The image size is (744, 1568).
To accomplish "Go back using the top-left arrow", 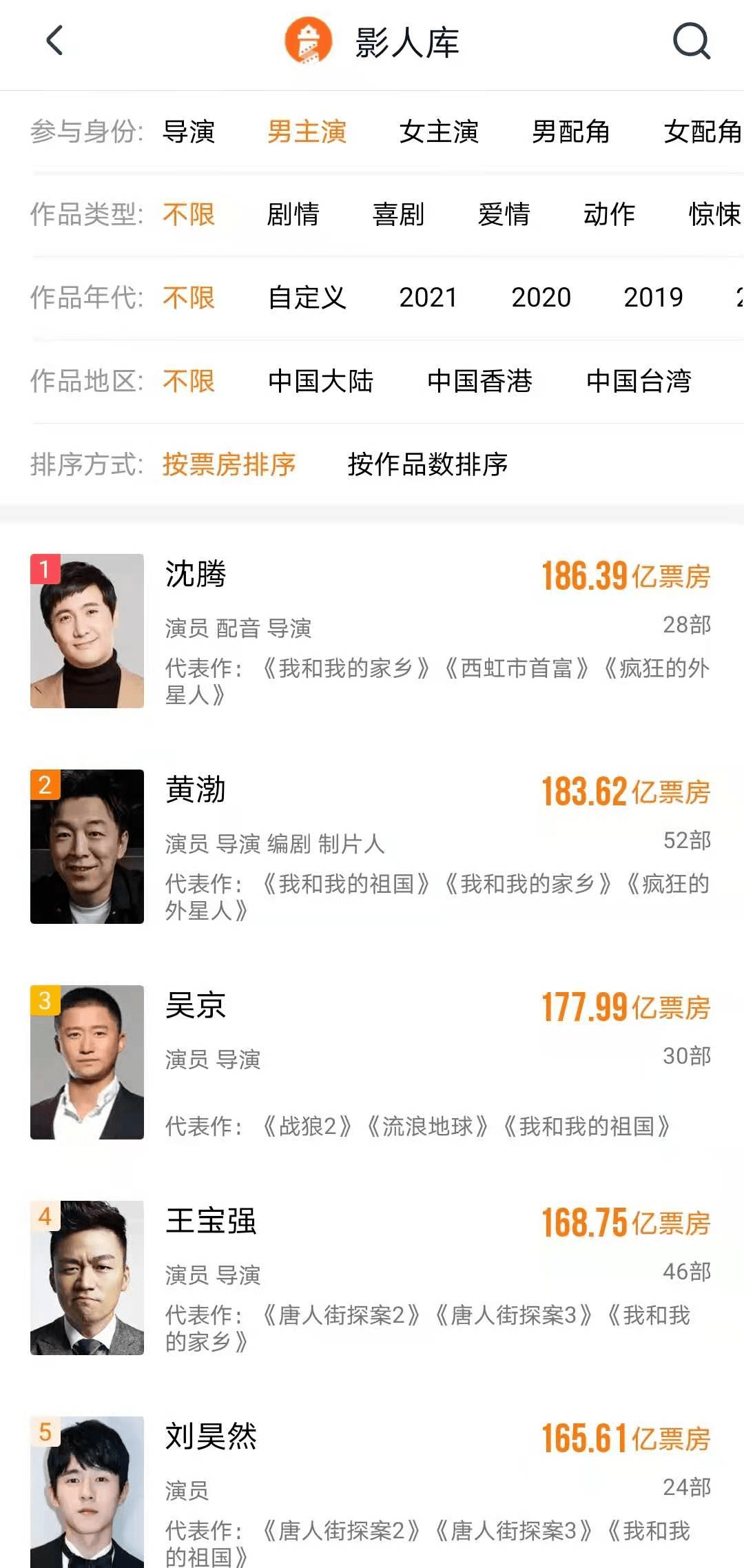I will (55, 41).
